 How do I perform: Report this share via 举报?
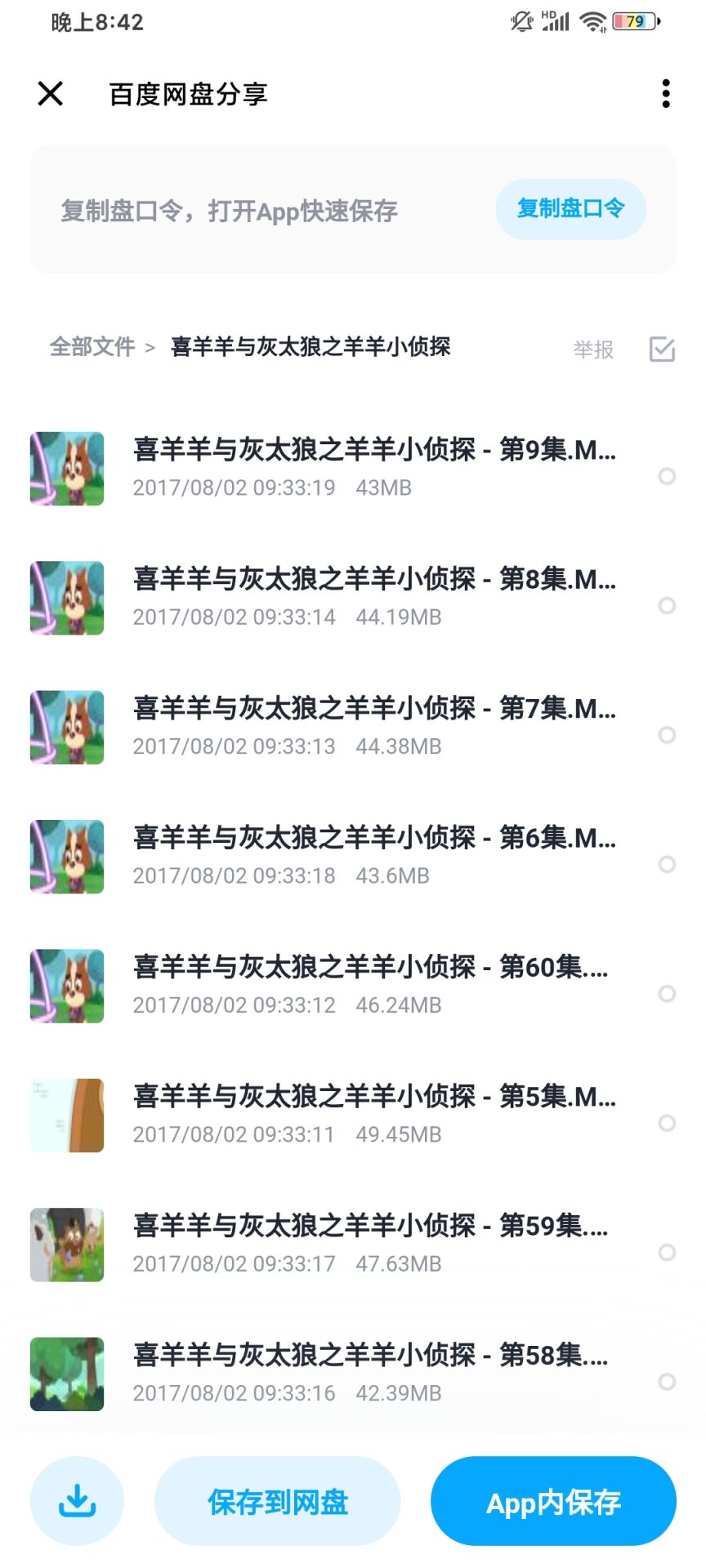pyautogui.click(x=593, y=350)
